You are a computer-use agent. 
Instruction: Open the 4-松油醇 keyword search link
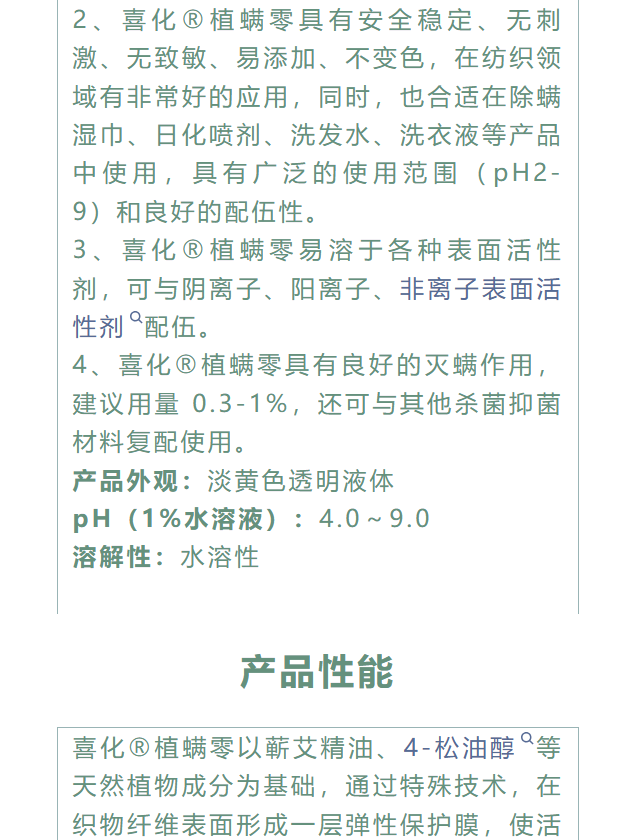(x=460, y=749)
